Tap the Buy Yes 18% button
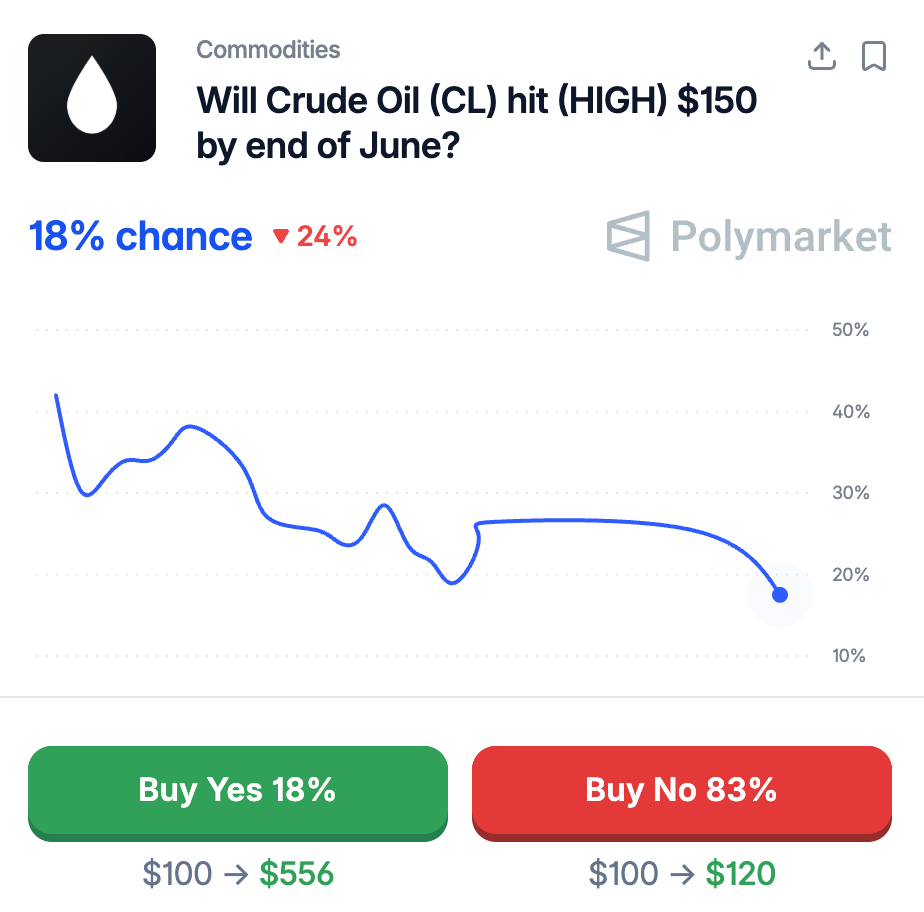This screenshot has width=924, height=912. pos(237,791)
